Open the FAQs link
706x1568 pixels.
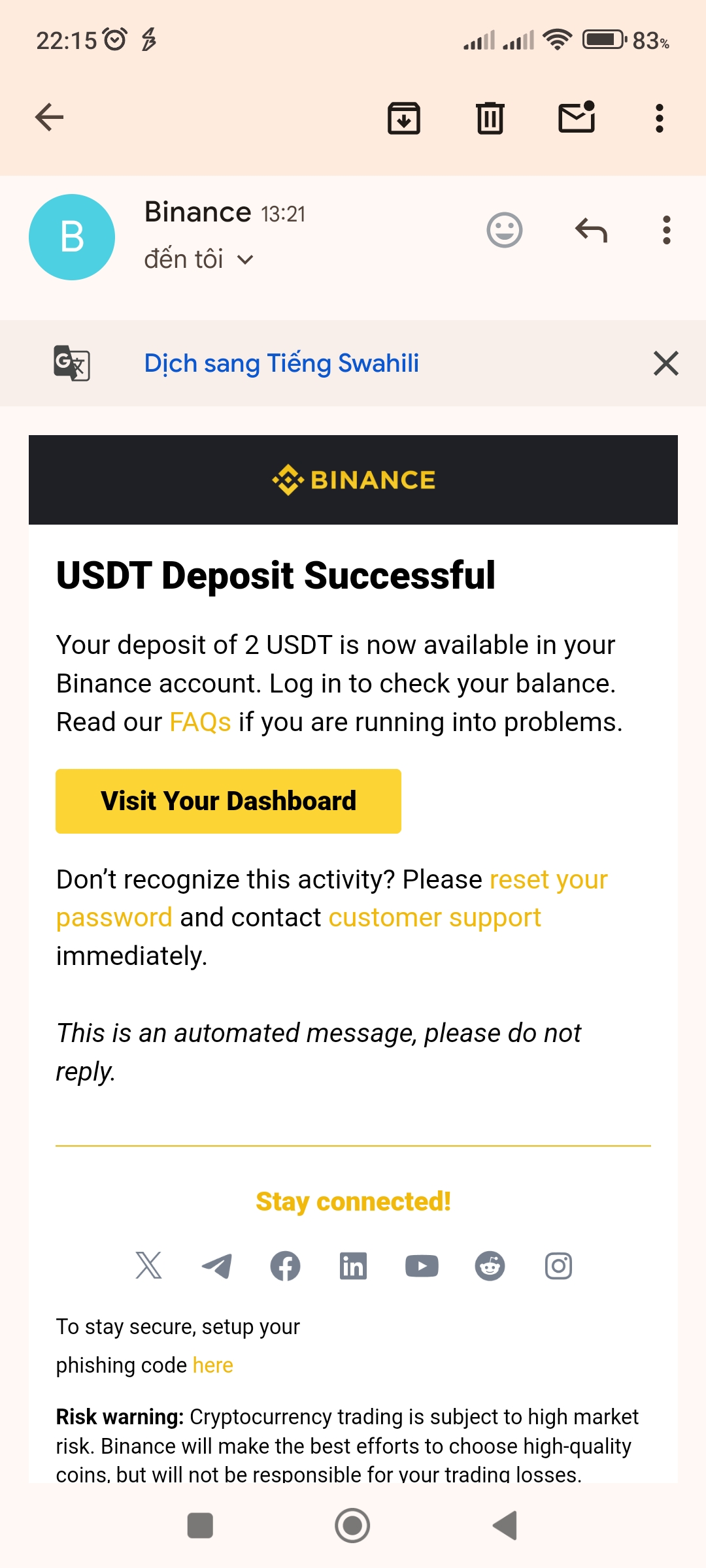point(200,722)
